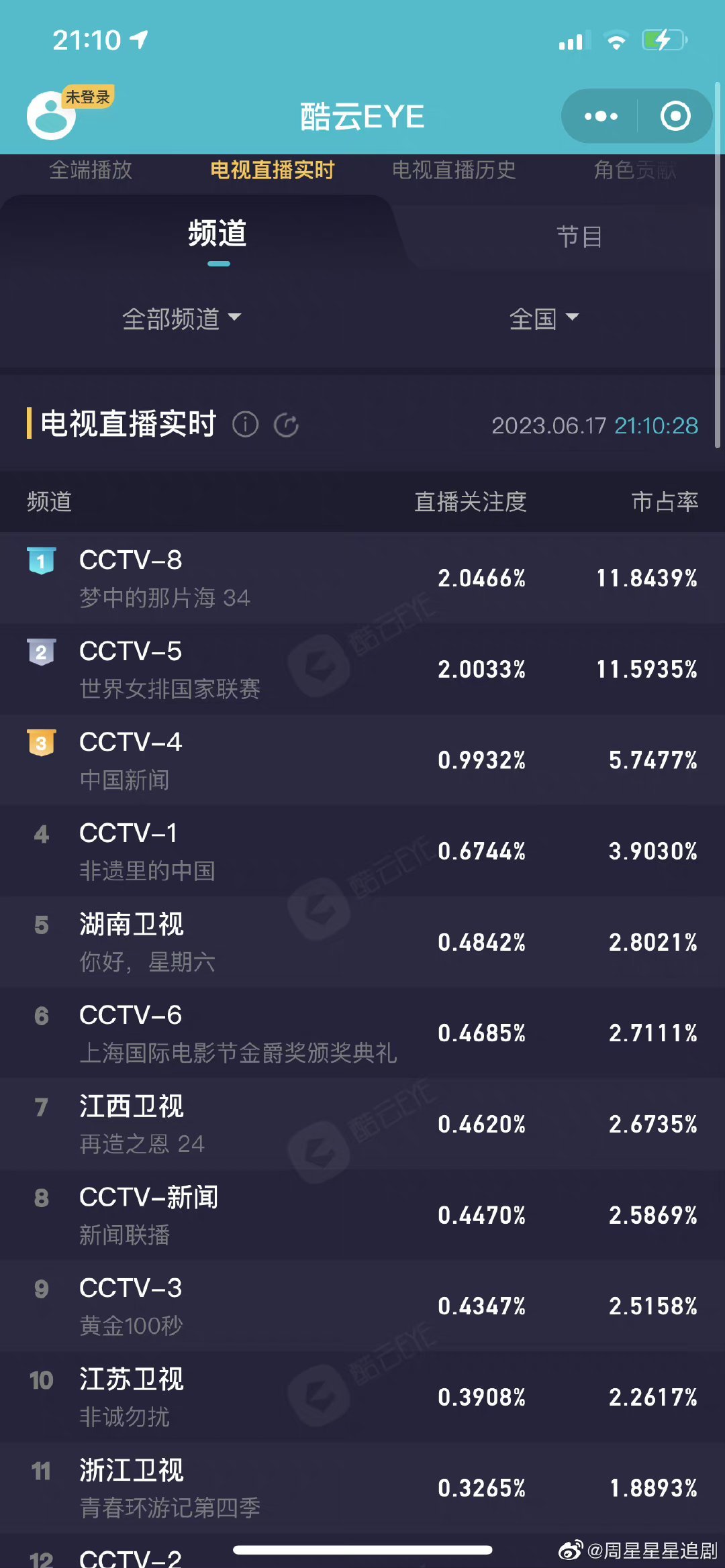The image size is (725, 1568).
Task: Open the CCTV-新闻 channel row
Action: click(x=362, y=1215)
